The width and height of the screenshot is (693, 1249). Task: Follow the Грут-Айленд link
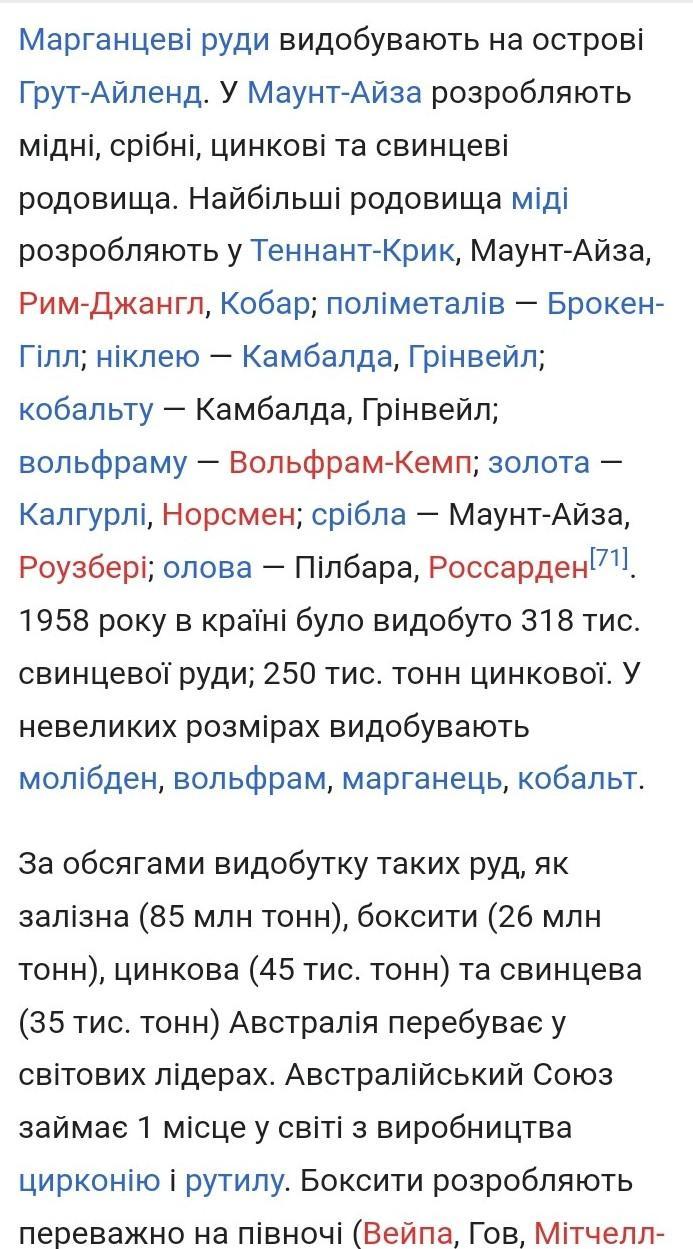111,93
